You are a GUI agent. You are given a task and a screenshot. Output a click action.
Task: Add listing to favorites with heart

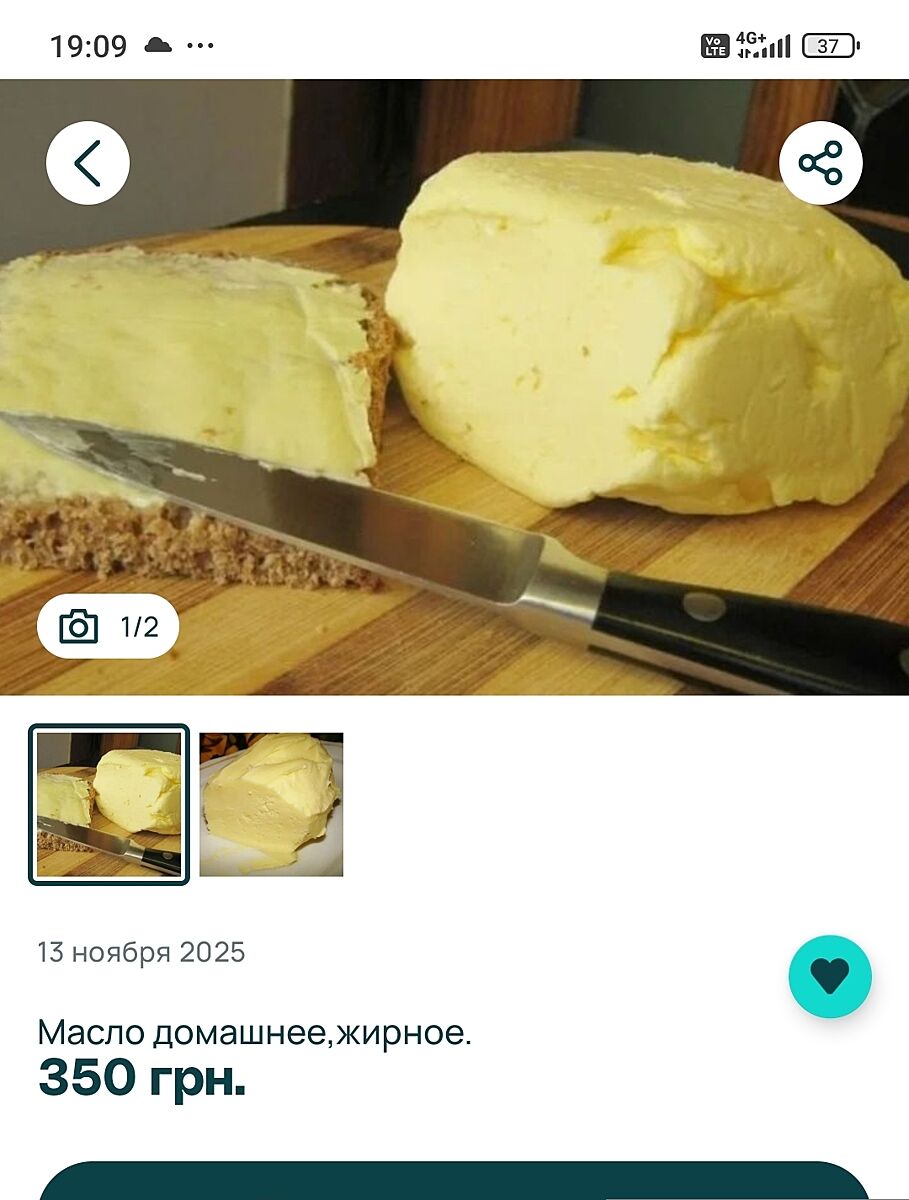pyautogui.click(x=829, y=976)
